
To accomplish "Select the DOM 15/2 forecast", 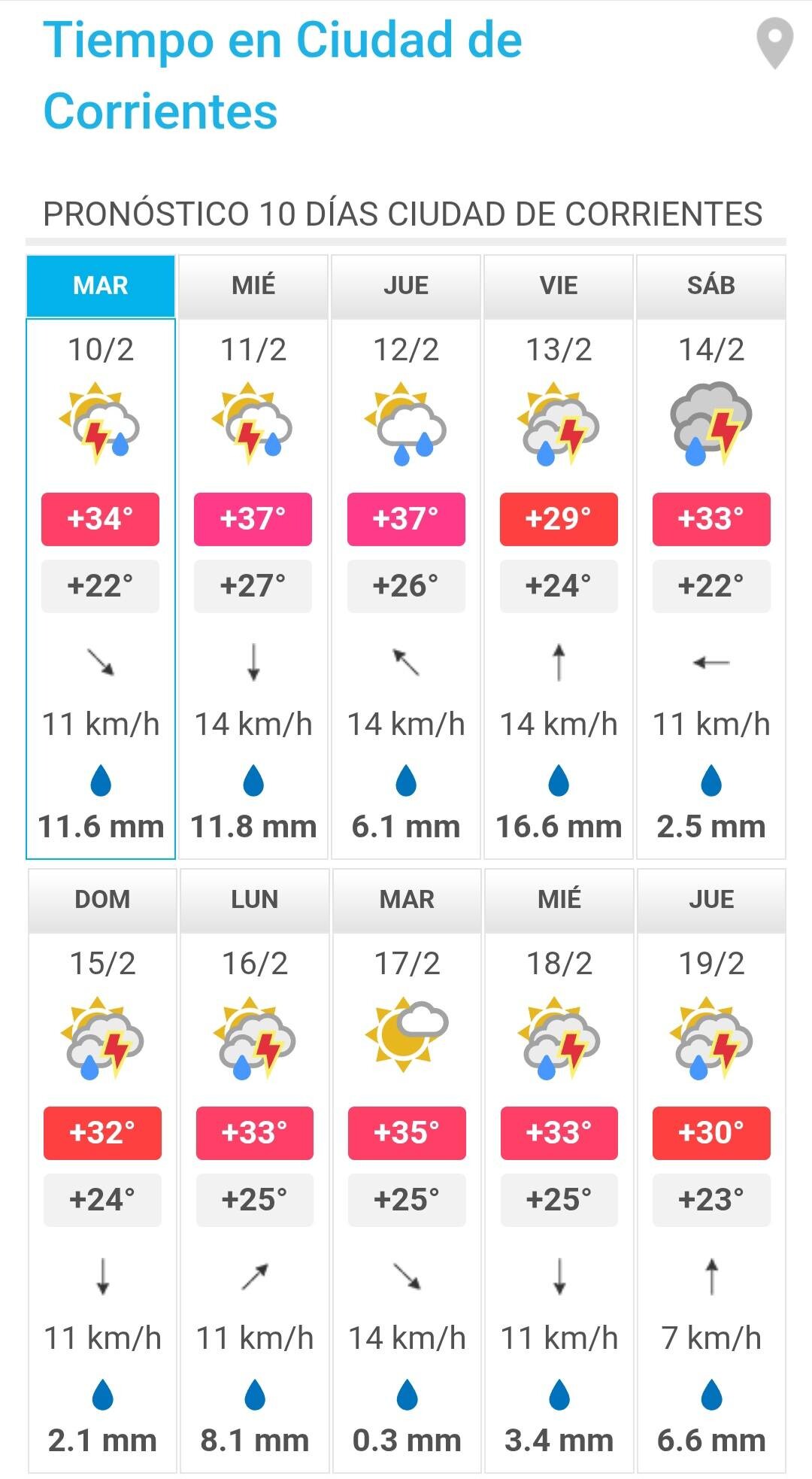I will coord(102,1170).
